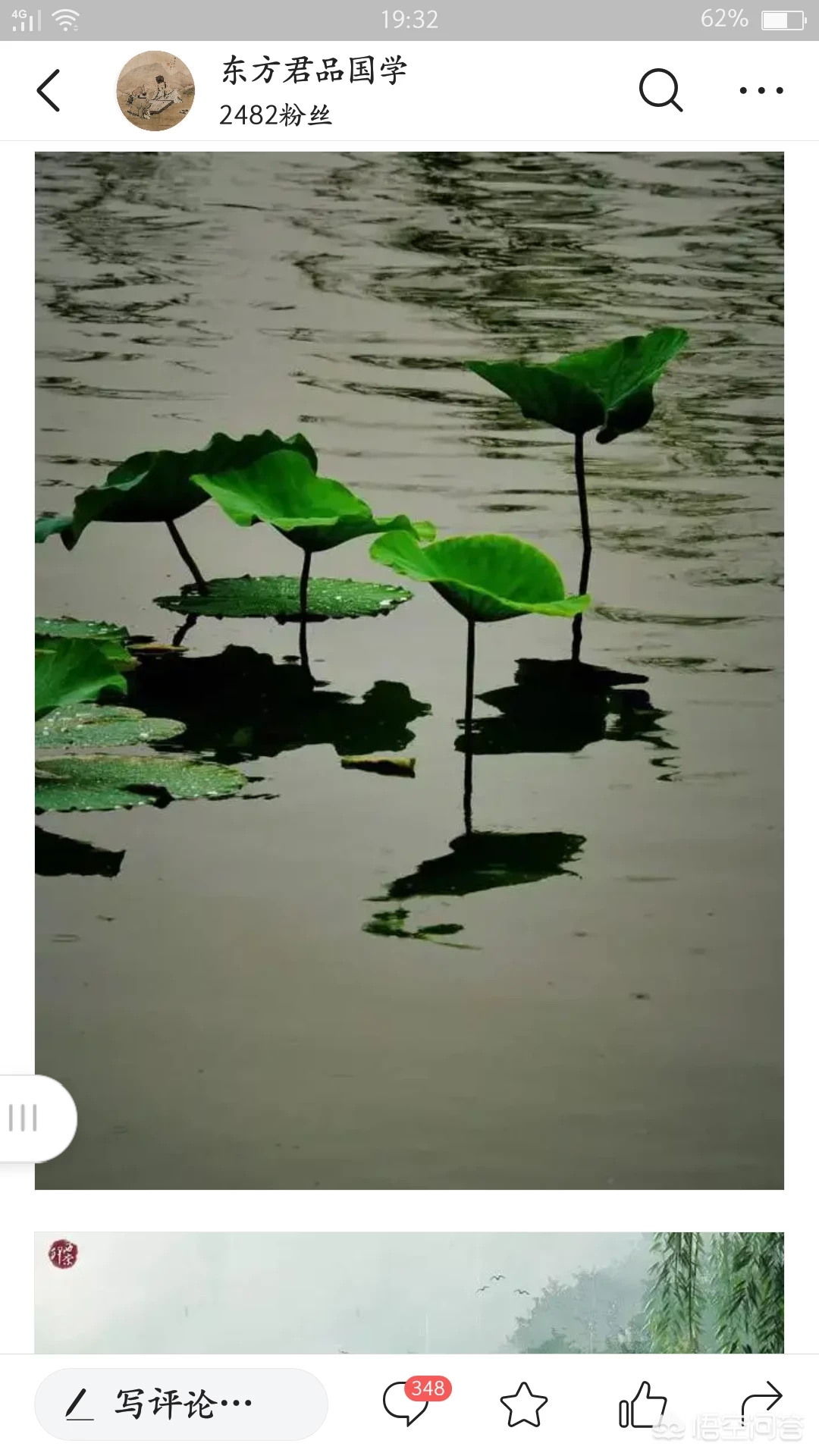The image size is (819, 1456).
Task: Tap the 写评论 comment input box
Action: tap(181, 1404)
